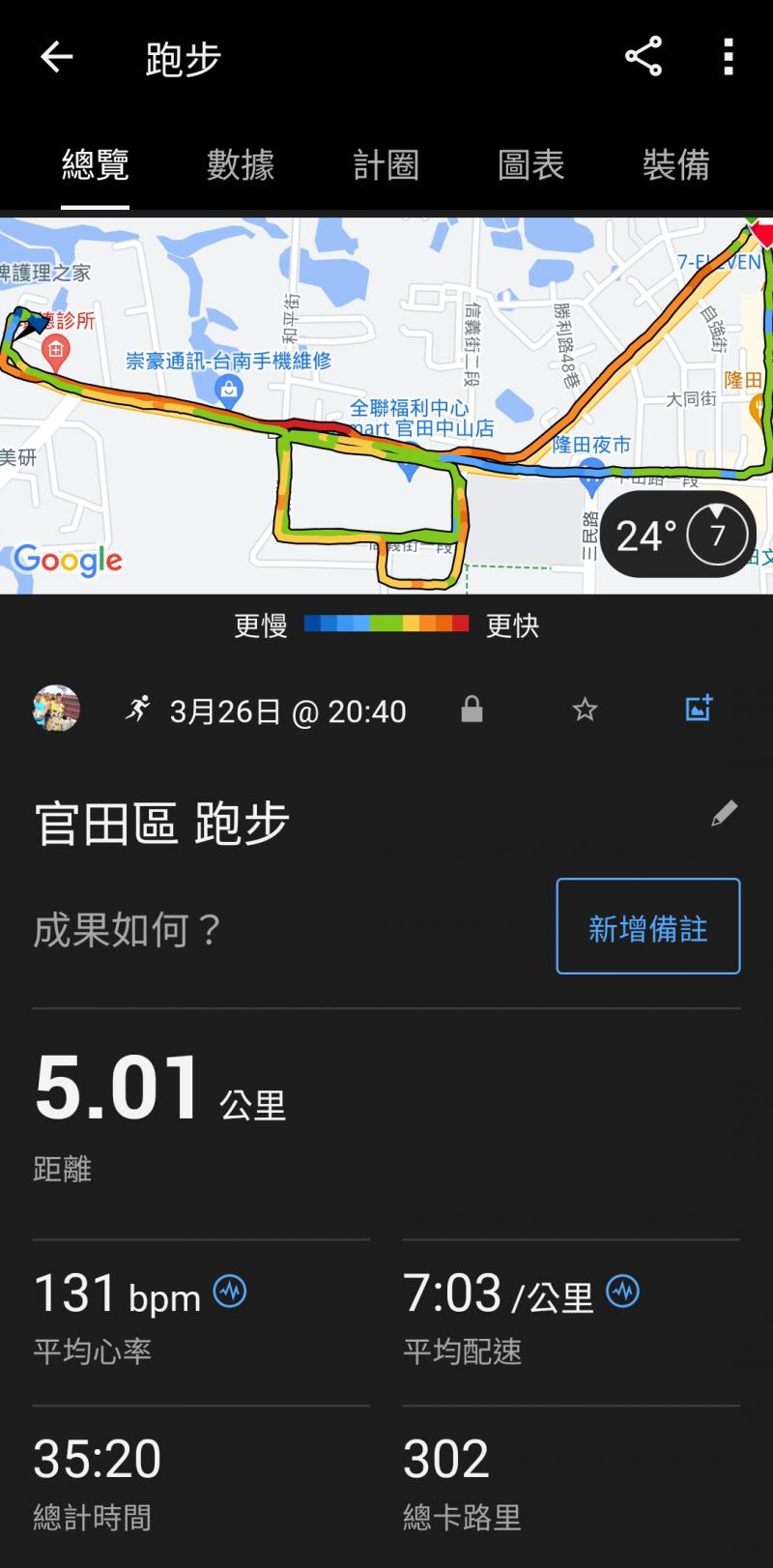This screenshot has height=1568, width=773.
Task: Open the user profile avatar
Action: coord(56,710)
